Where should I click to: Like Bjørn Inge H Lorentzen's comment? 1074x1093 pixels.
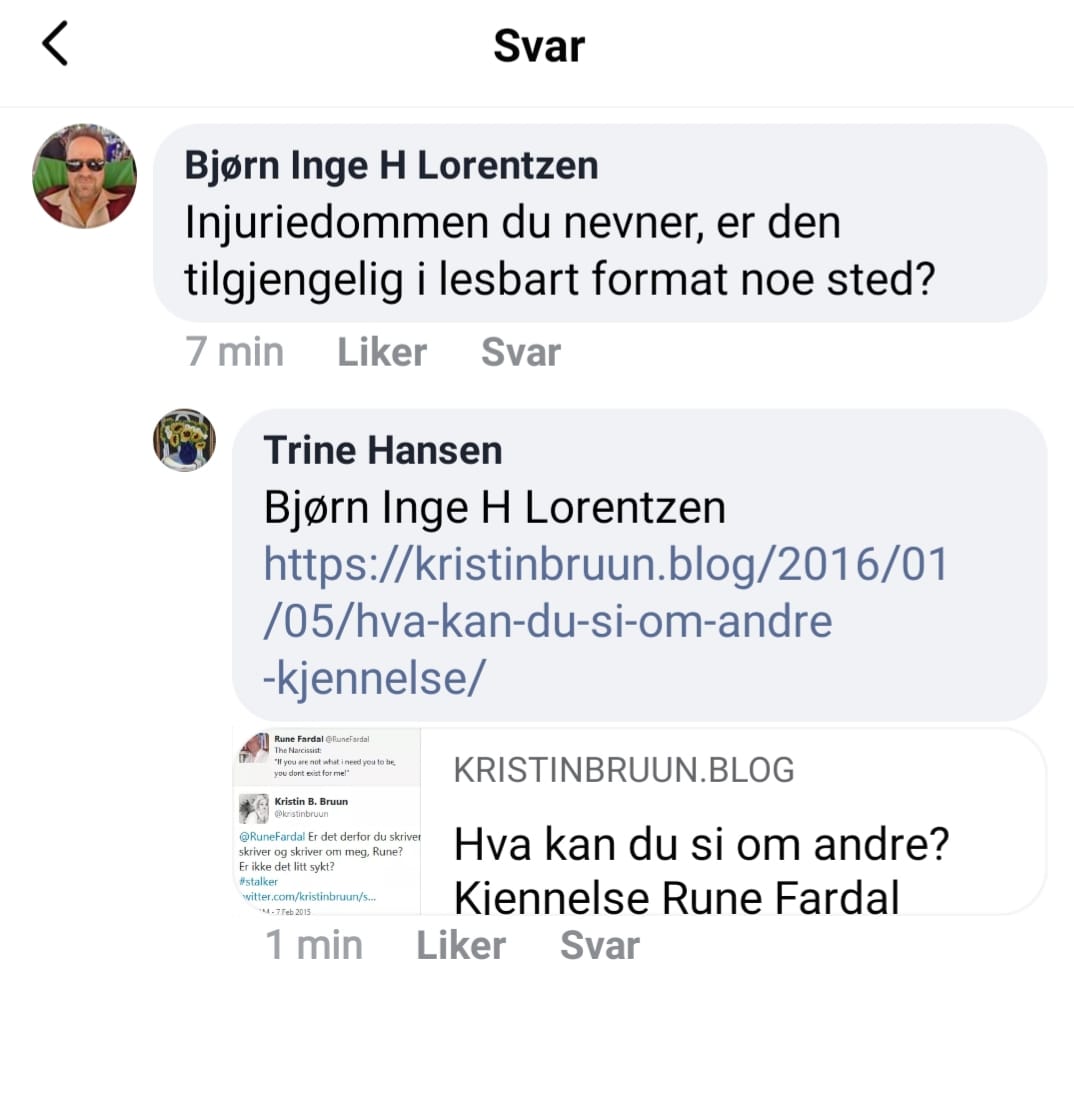[x=381, y=352]
